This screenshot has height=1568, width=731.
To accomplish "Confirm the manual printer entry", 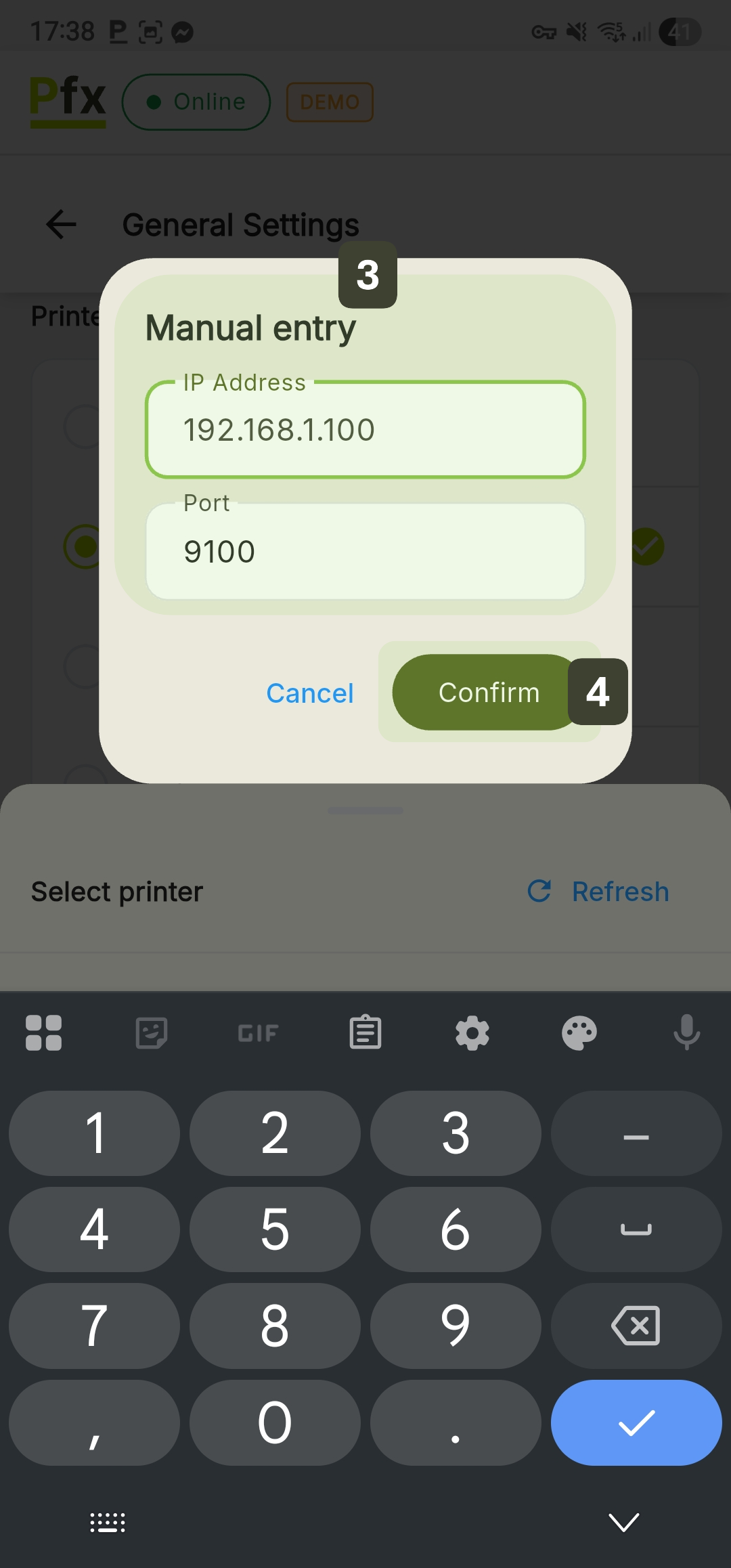I will (487, 693).
